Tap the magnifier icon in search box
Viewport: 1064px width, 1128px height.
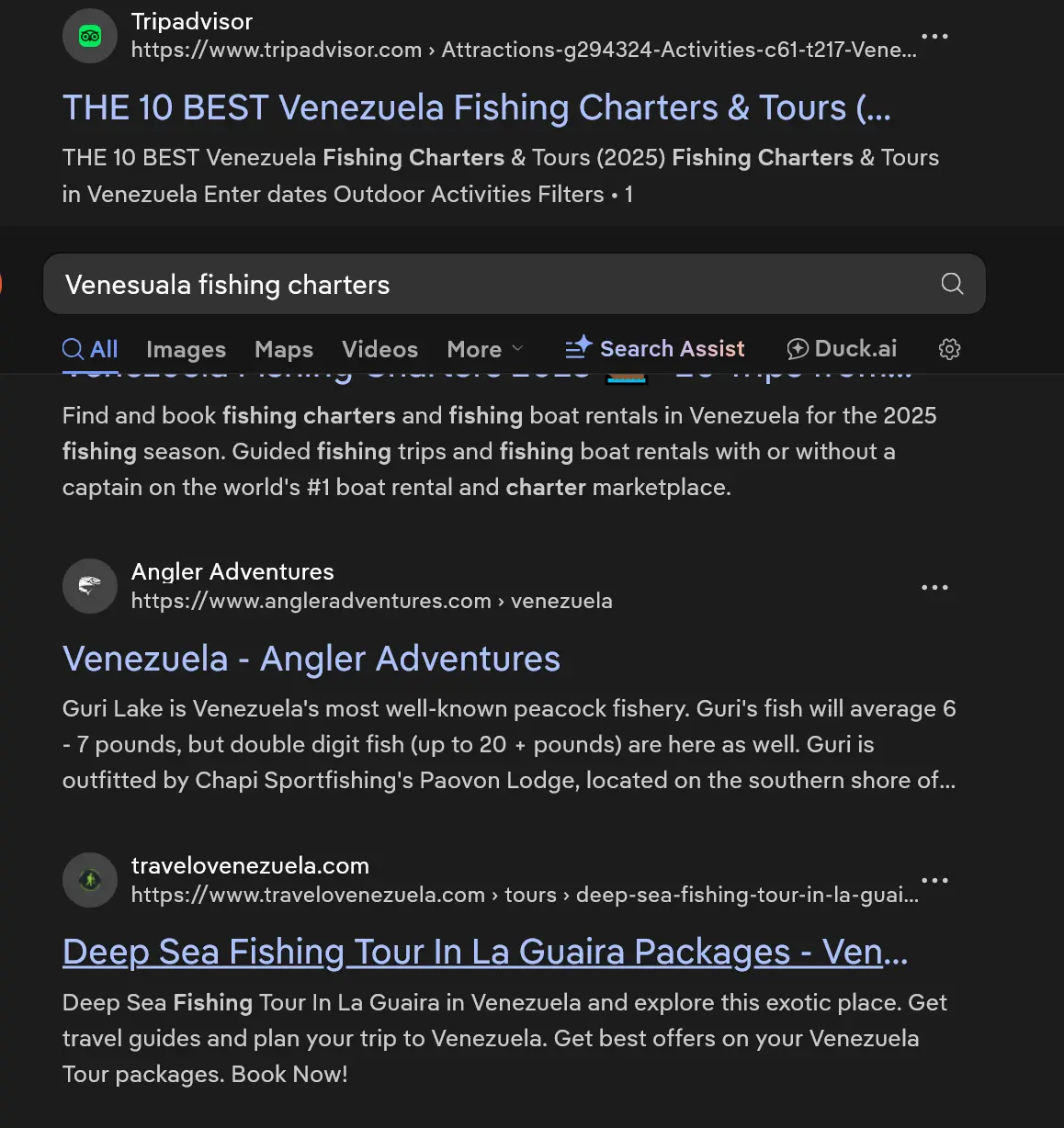coord(953,284)
